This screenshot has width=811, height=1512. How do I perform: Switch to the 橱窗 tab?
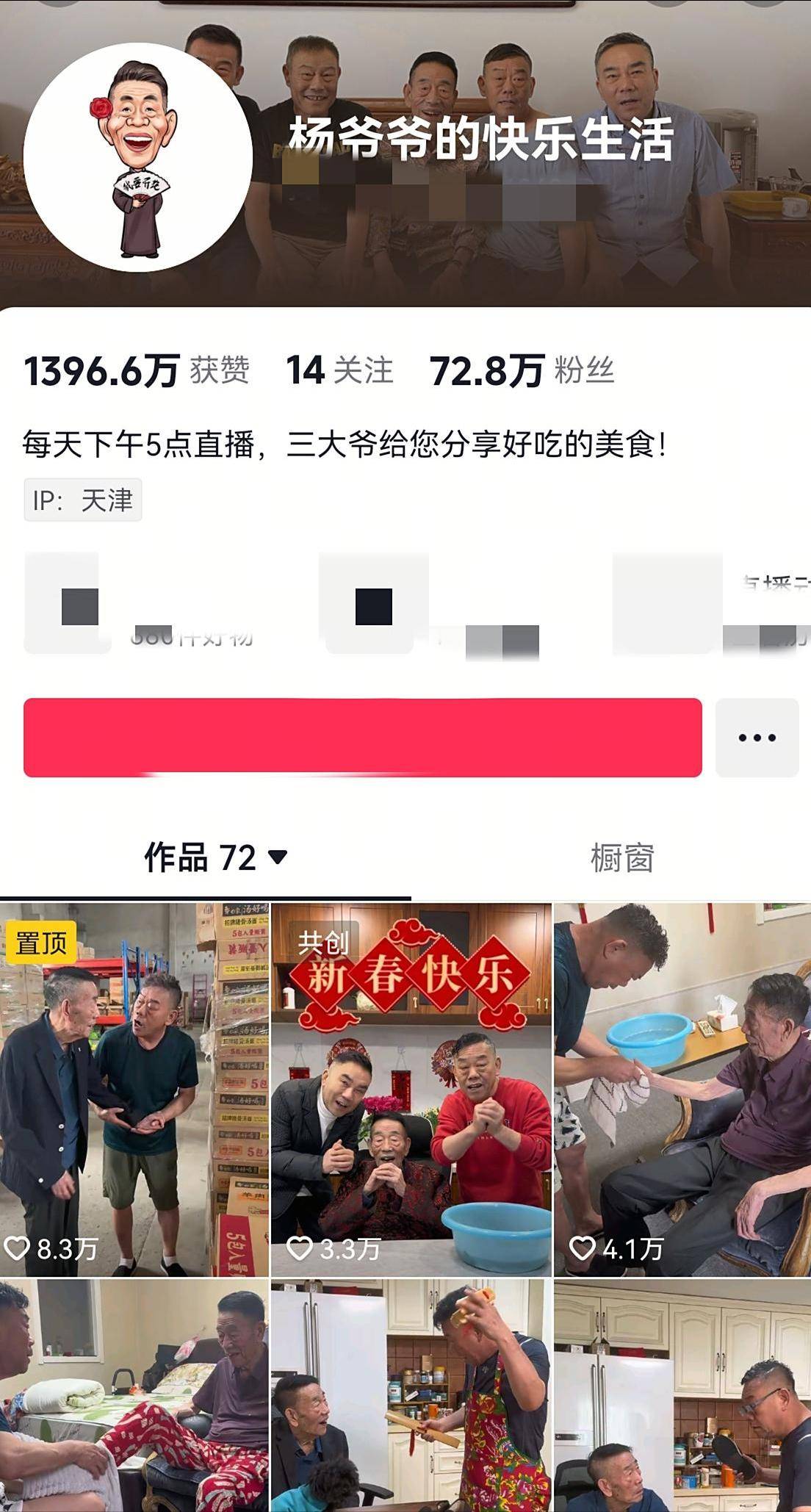(x=621, y=857)
